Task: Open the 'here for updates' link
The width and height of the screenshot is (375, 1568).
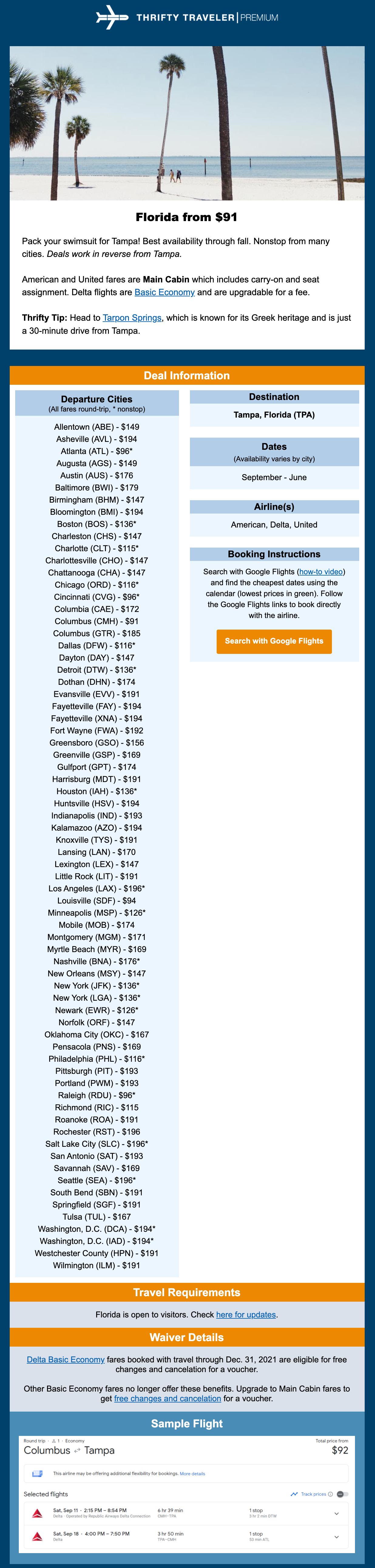Action: [x=245, y=1314]
